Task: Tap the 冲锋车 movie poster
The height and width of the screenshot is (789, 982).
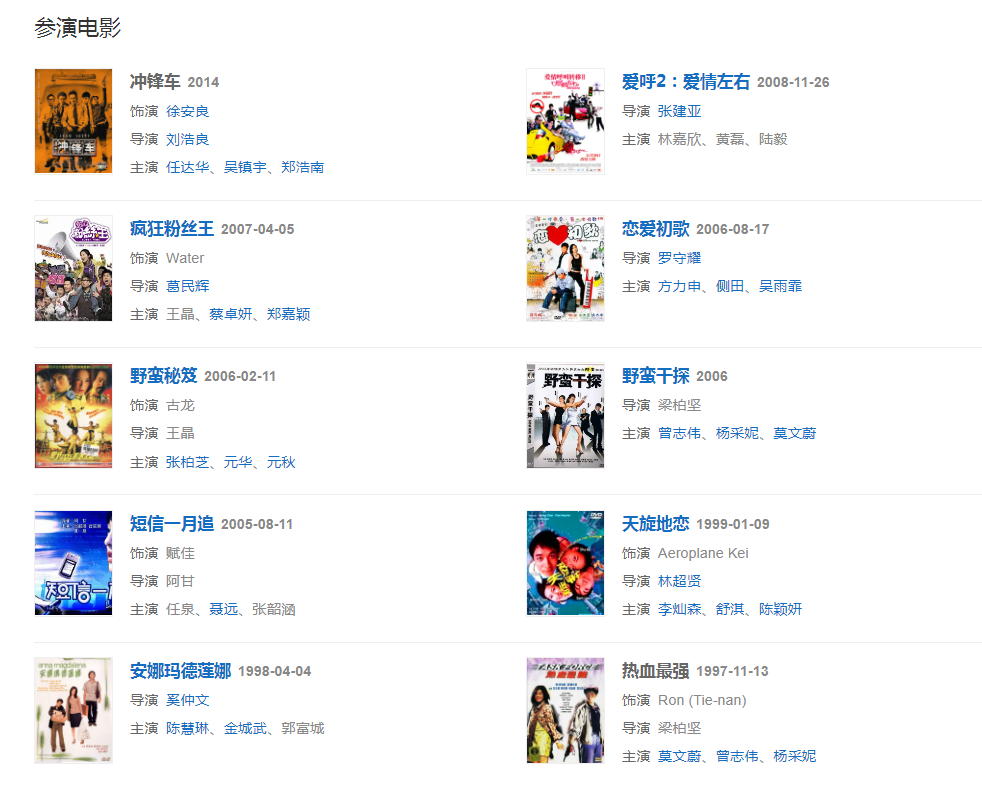Action: pos(73,121)
